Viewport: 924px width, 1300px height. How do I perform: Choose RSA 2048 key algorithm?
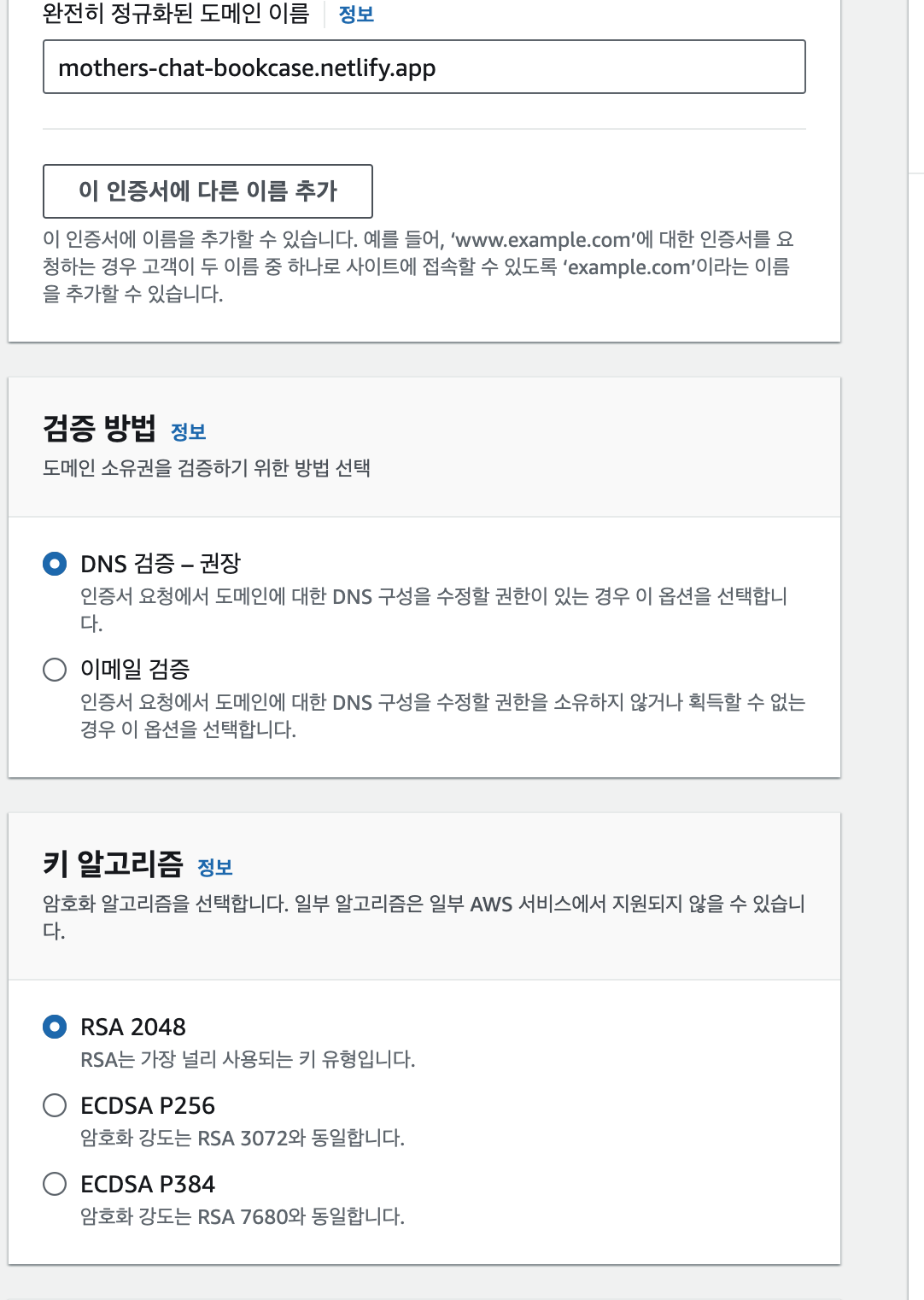coord(55,1027)
